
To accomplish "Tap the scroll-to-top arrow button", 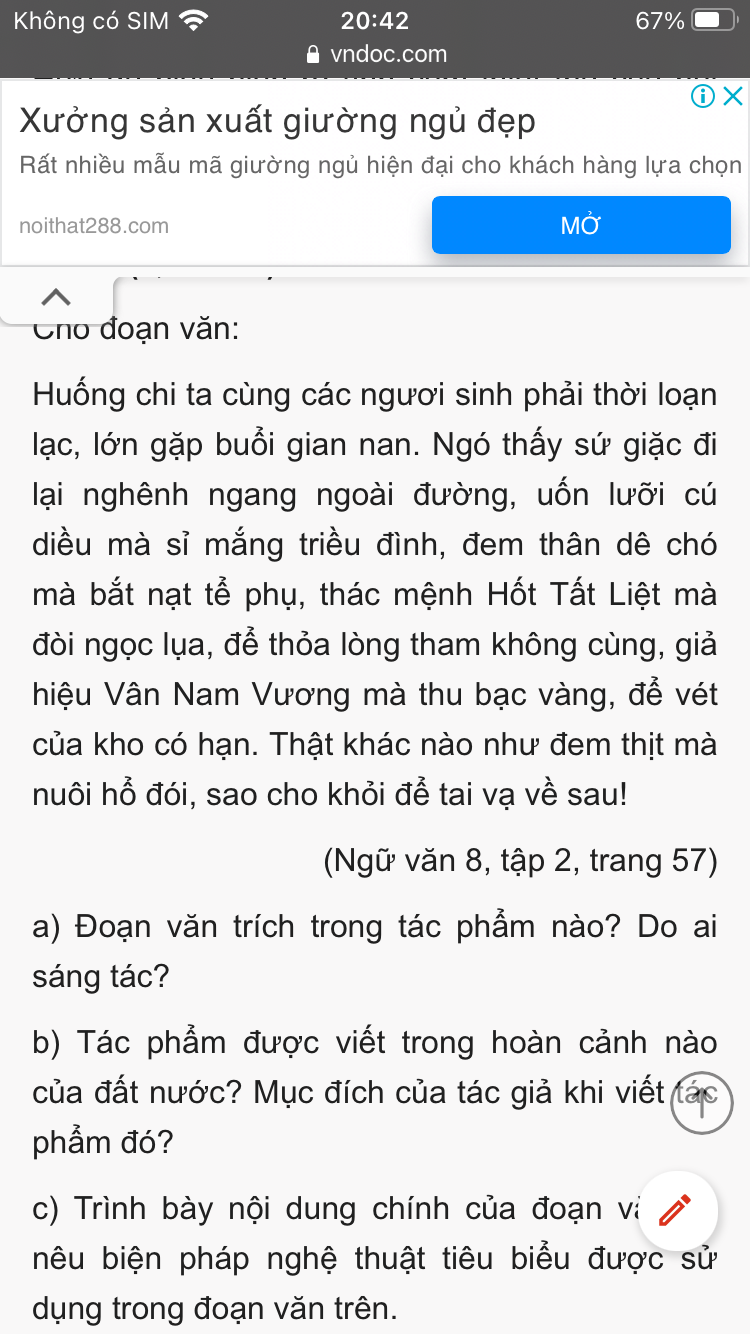I will (702, 1103).
